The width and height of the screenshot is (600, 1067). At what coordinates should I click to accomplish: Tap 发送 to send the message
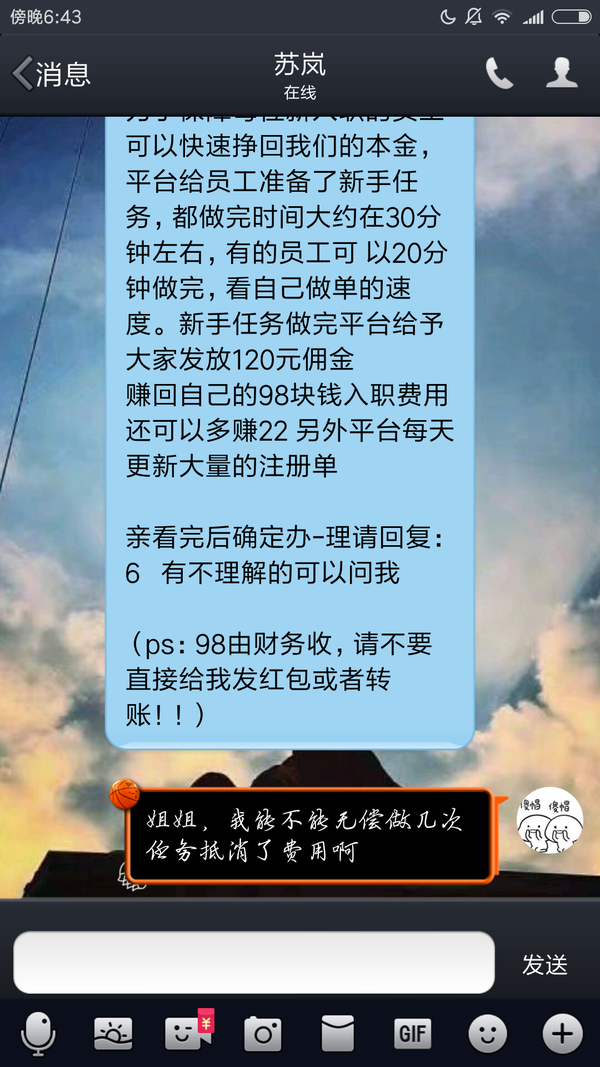(x=544, y=964)
